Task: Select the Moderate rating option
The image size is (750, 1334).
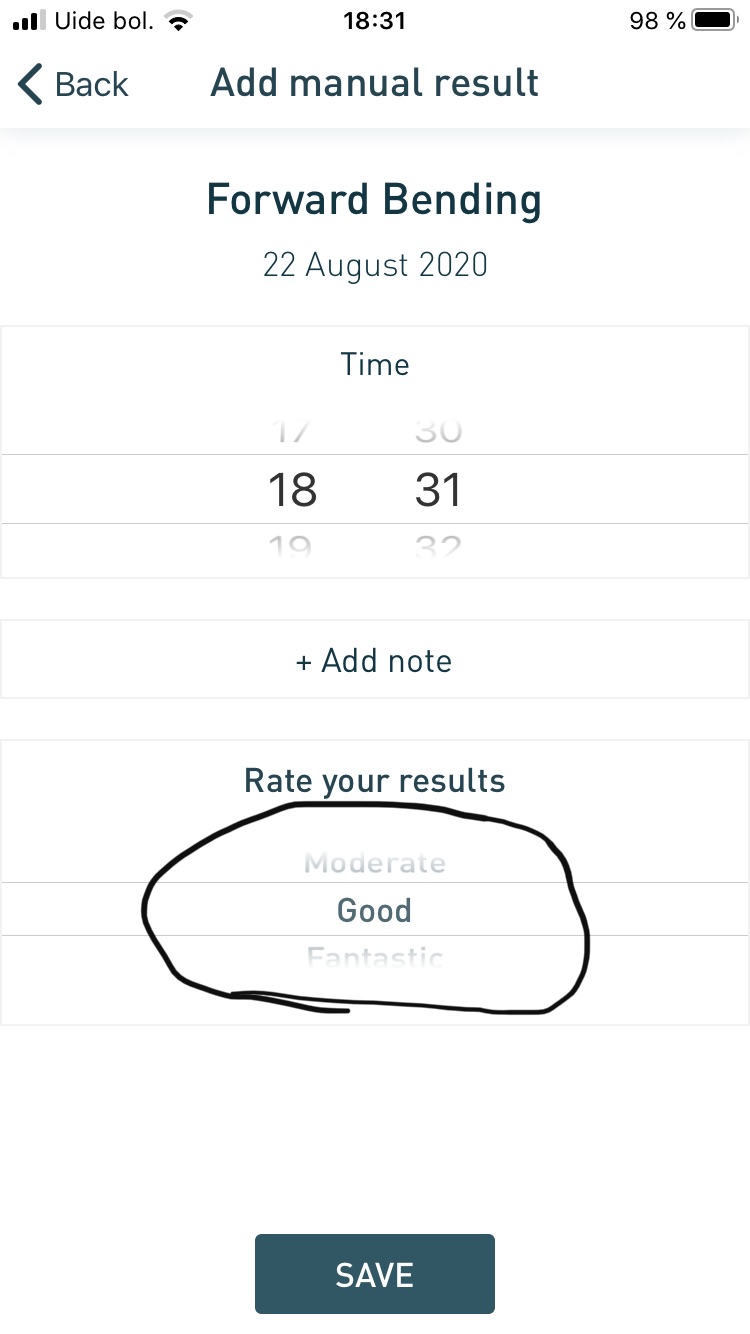Action: coord(374,862)
